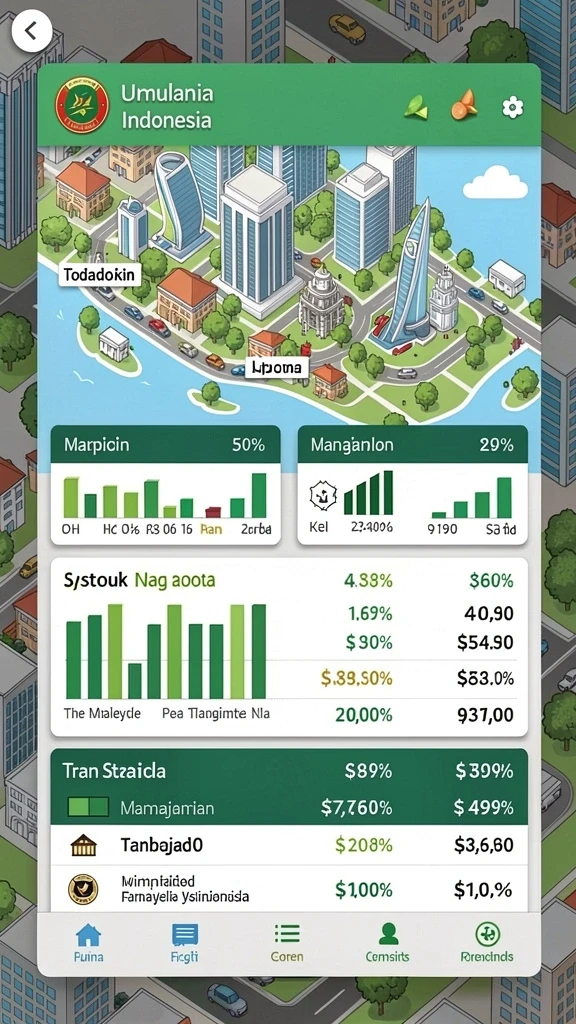Switch to the Ficgti tab
Image resolution: width=576 pixels, height=1024 pixels.
point(184,944)
